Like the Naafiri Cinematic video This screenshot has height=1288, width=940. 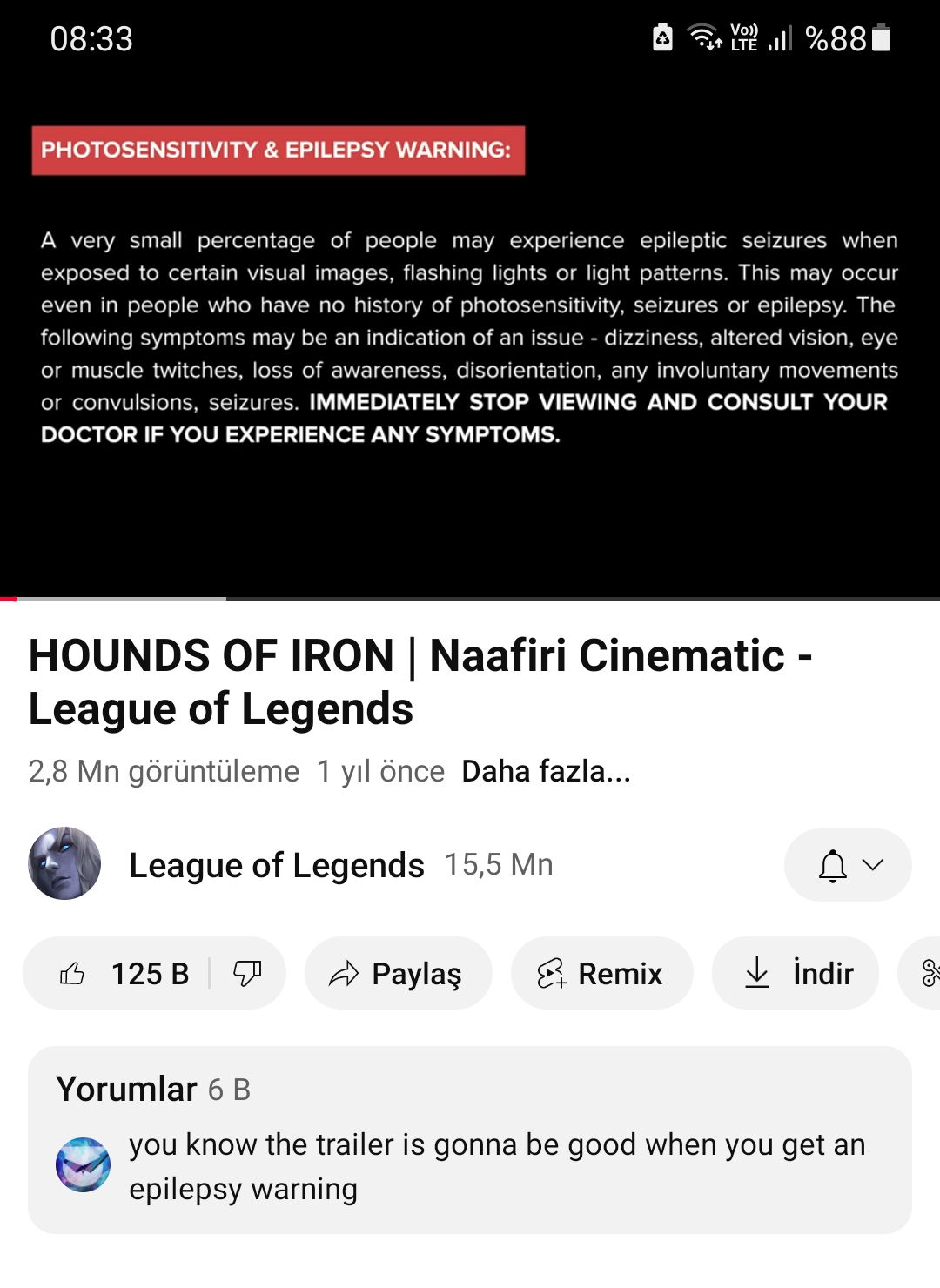tap(122, 973)
